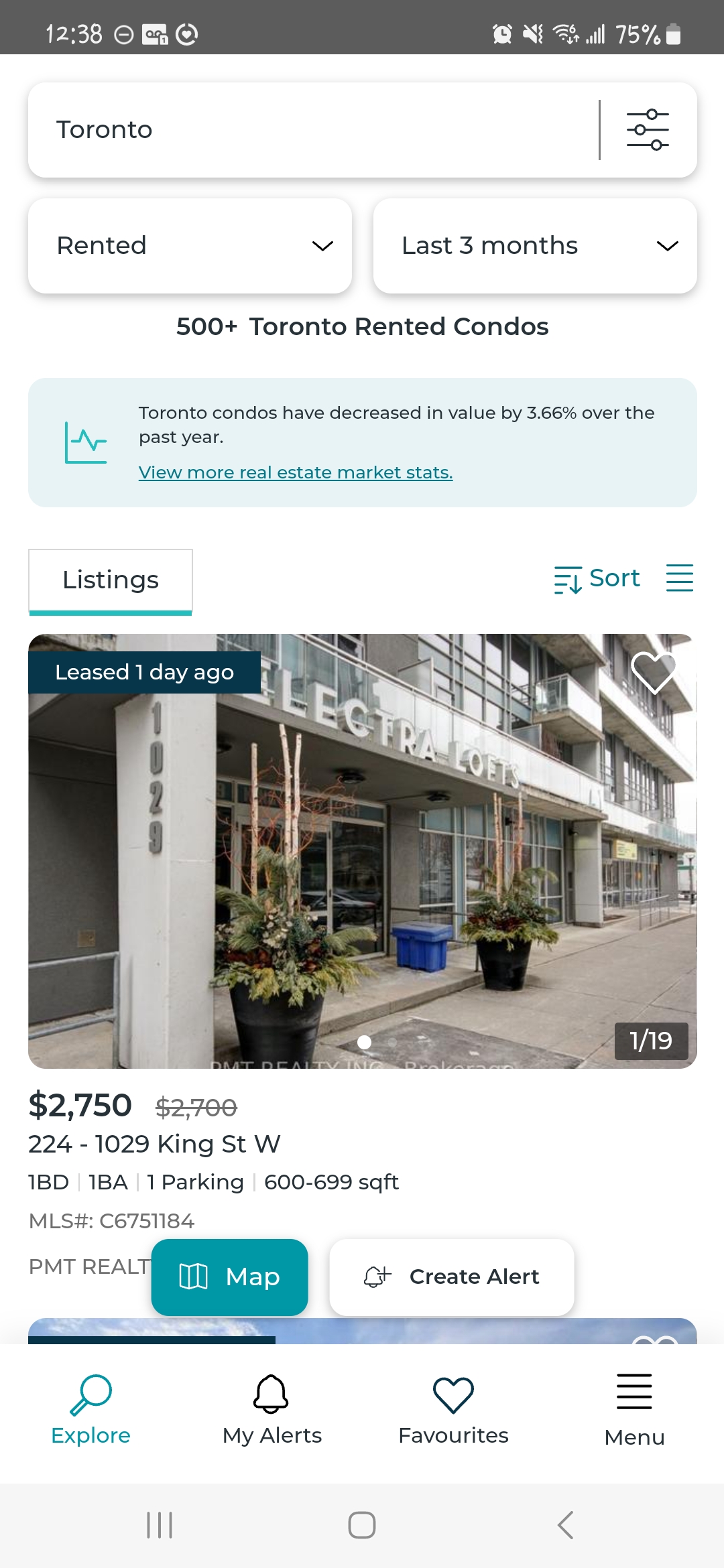Select the first carousel dot indicator

point(365,1043)
